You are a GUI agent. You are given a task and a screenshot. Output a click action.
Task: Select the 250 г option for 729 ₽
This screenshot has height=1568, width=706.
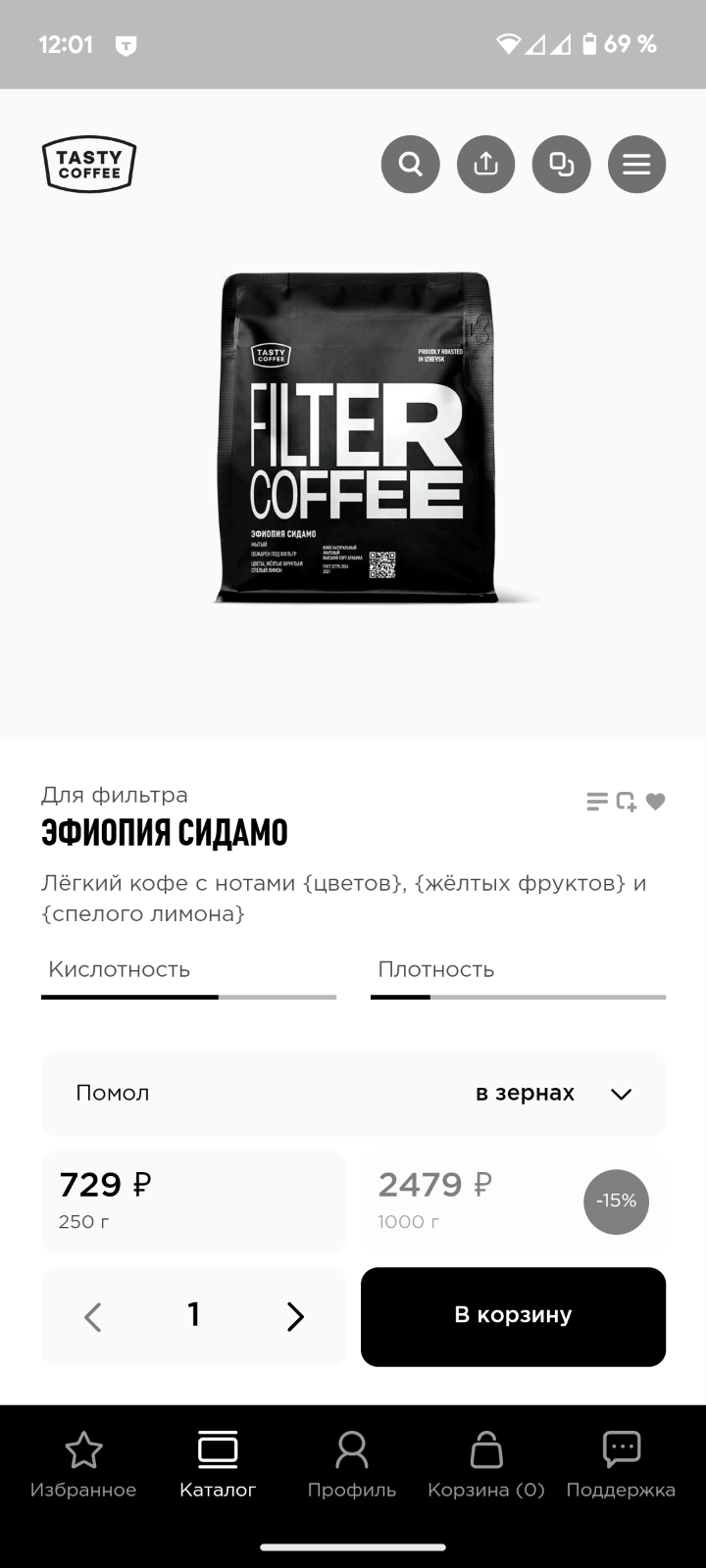tap(194, 1201)
